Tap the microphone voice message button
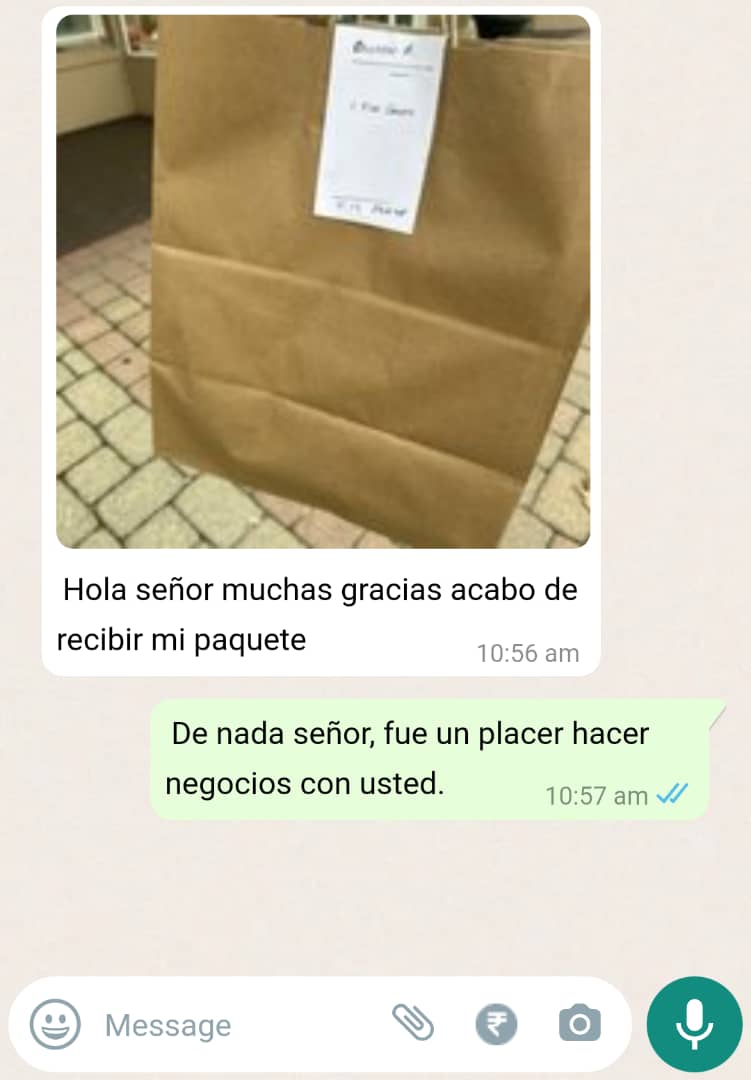 694,1024
